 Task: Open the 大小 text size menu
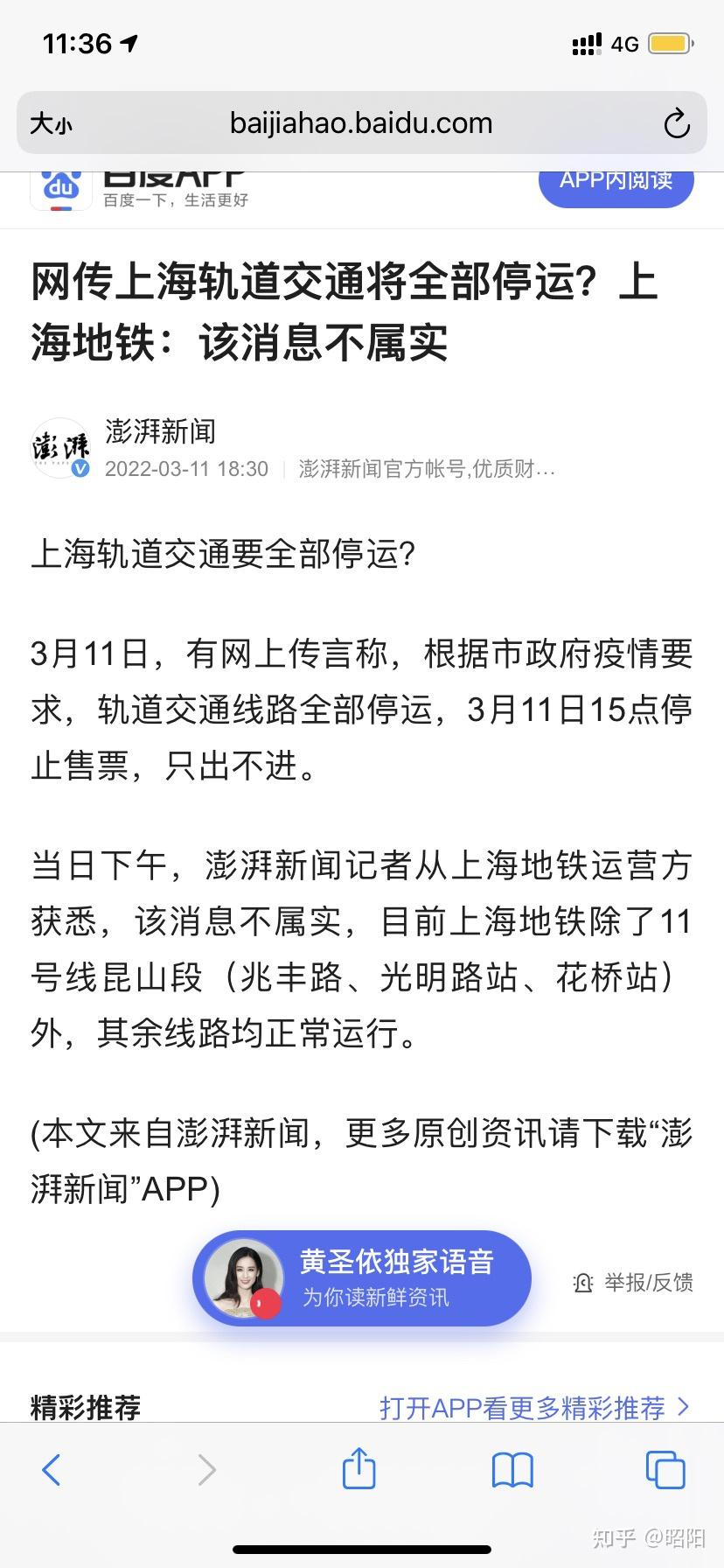(x=51, y=124)
